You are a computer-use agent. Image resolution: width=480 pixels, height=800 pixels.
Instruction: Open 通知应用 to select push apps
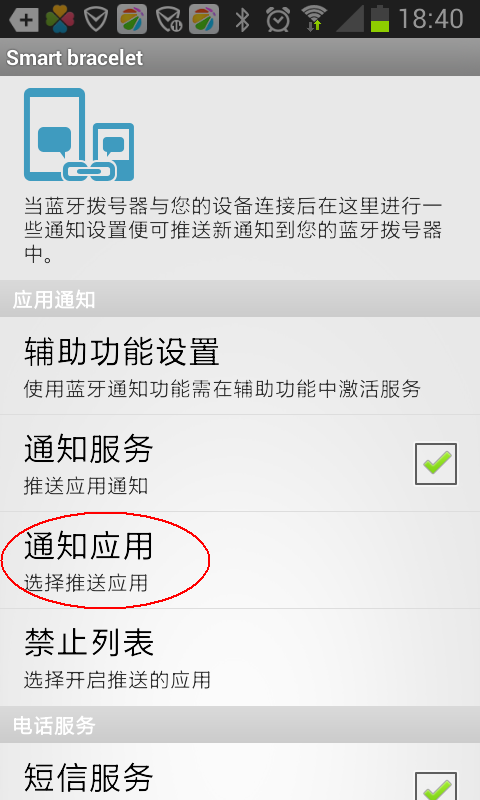pyautogui.click(x=240, y=560)
